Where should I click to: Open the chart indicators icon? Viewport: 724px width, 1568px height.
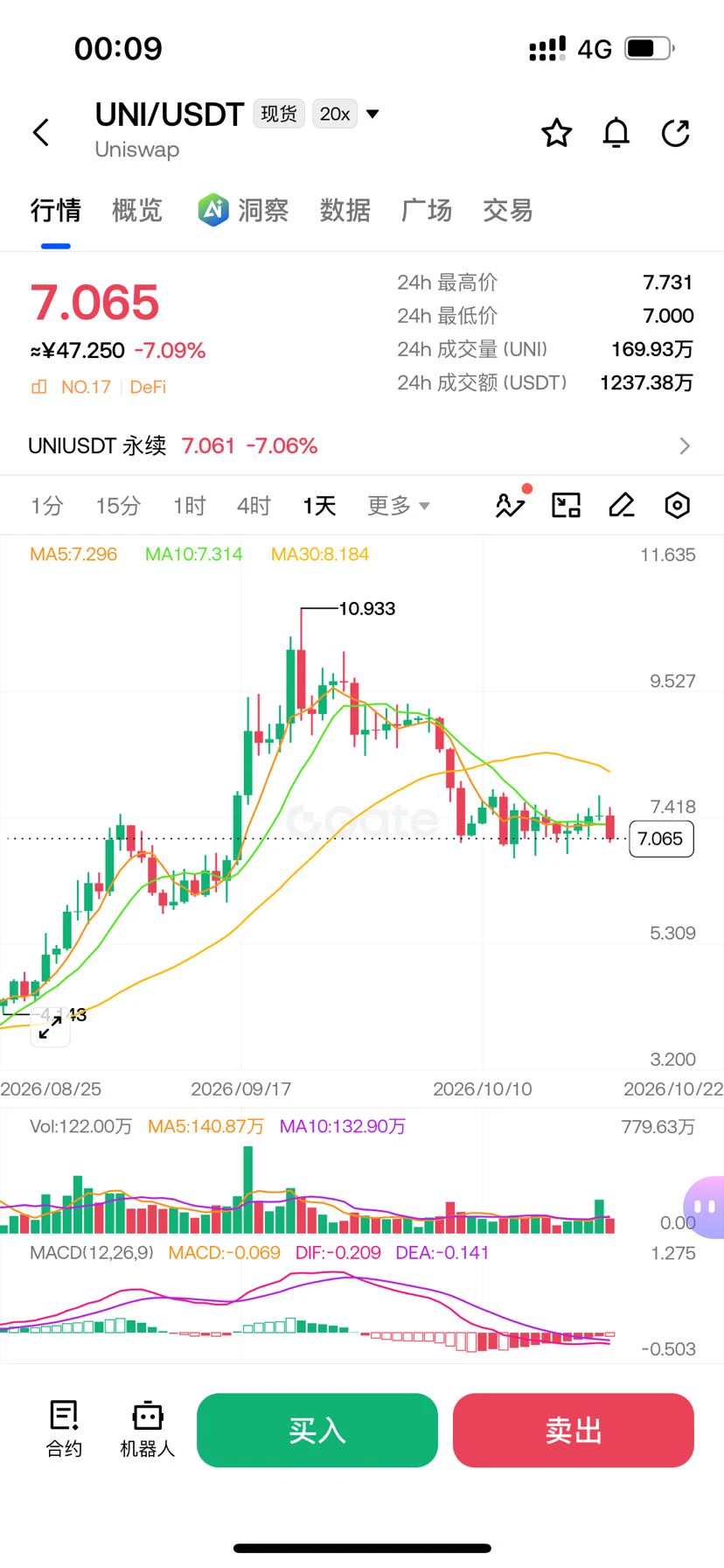pos(510,505)
